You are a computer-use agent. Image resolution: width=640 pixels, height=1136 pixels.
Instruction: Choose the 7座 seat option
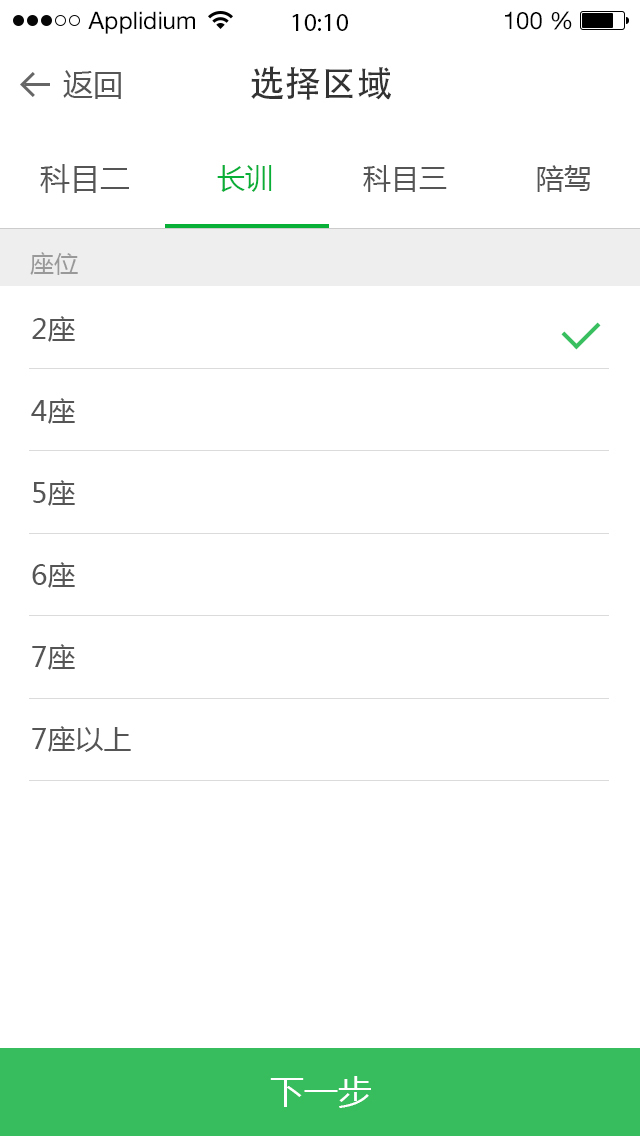pyautogui.click(x=318, y=657)
